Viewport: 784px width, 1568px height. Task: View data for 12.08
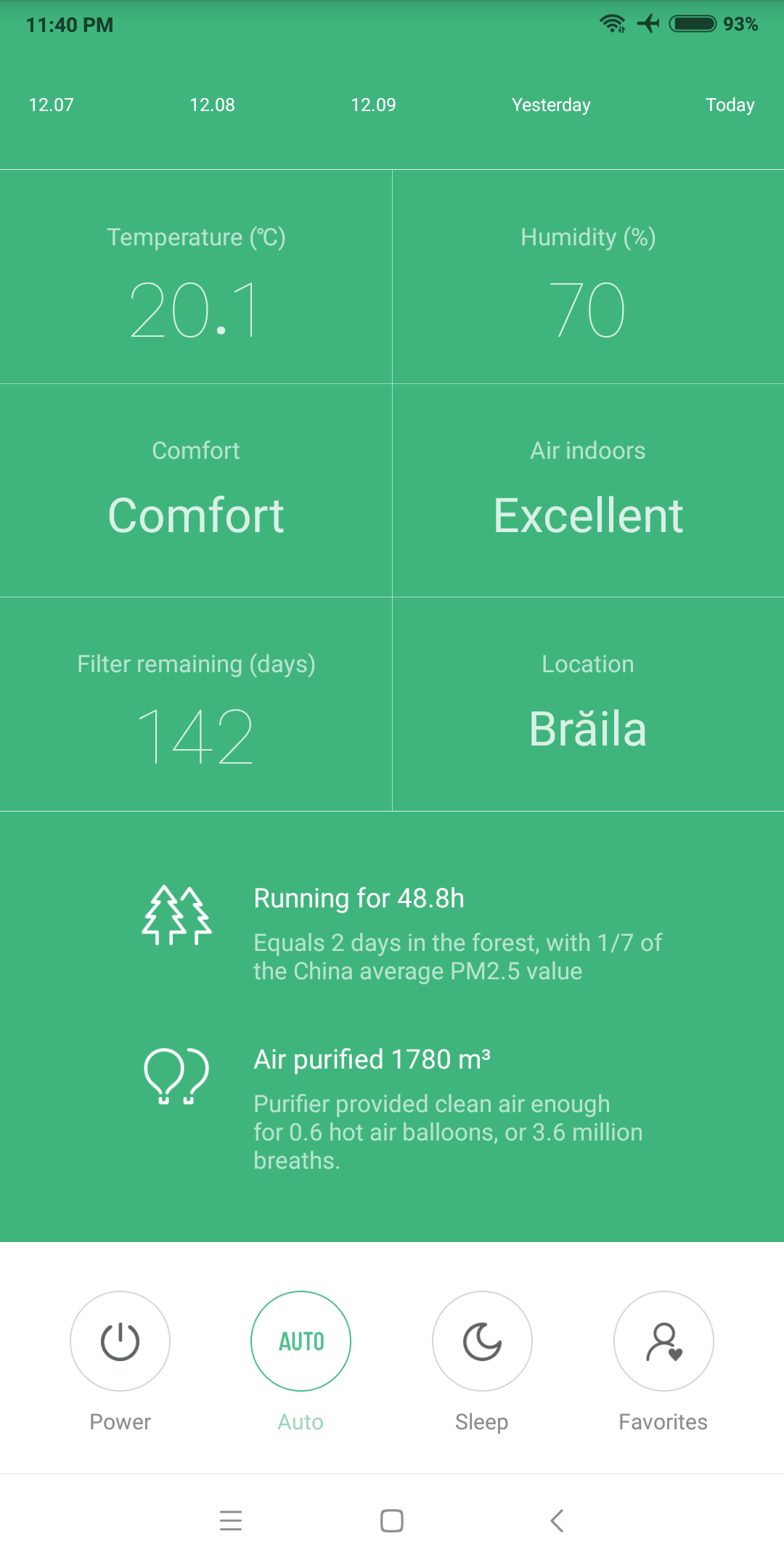point(212,105)
